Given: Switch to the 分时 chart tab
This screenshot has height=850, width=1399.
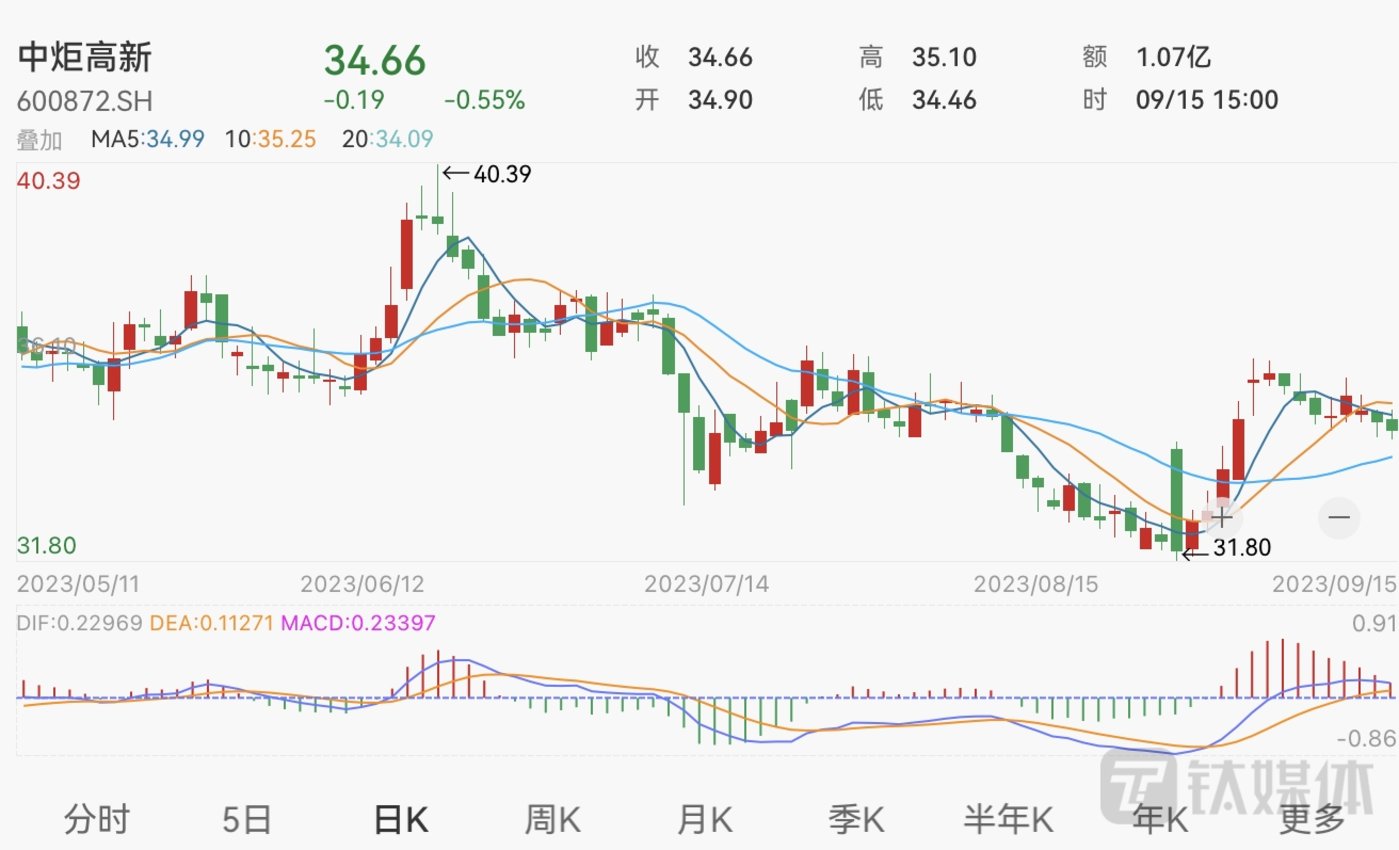Looking at the screenshot, I should (x=97, y=820).
